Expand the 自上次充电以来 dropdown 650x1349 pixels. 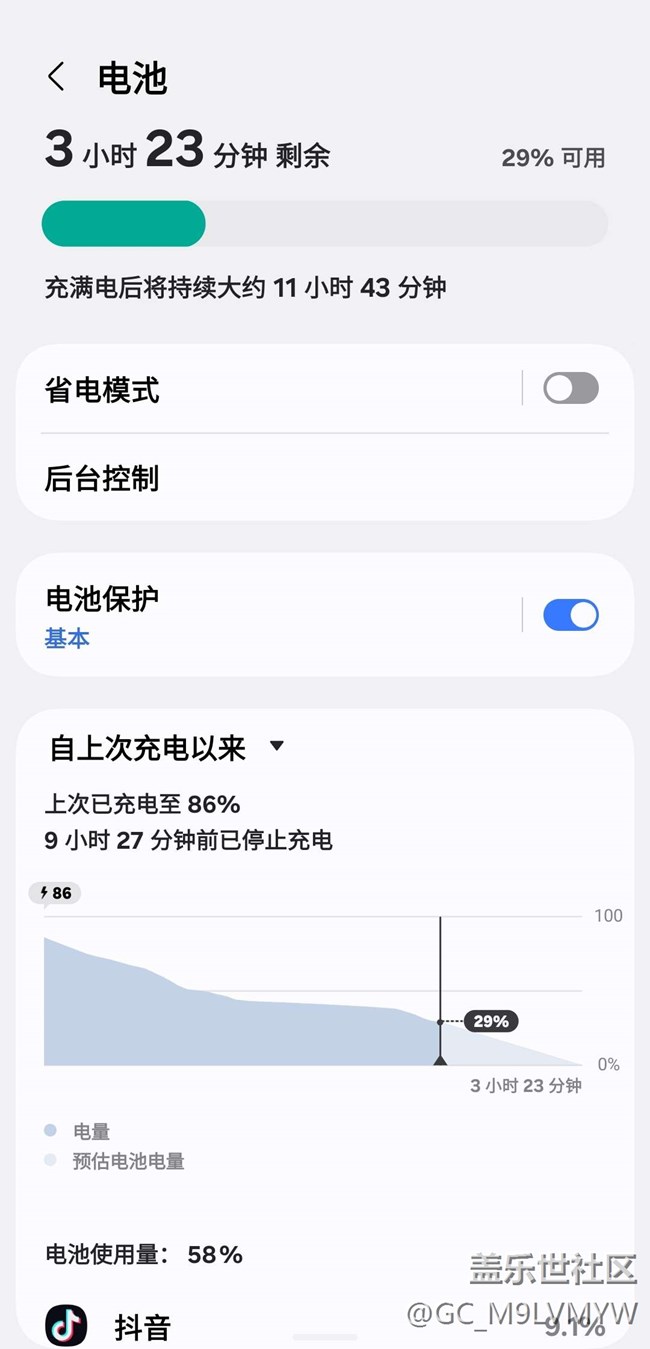pyautogui.click(x=168, y=747)
